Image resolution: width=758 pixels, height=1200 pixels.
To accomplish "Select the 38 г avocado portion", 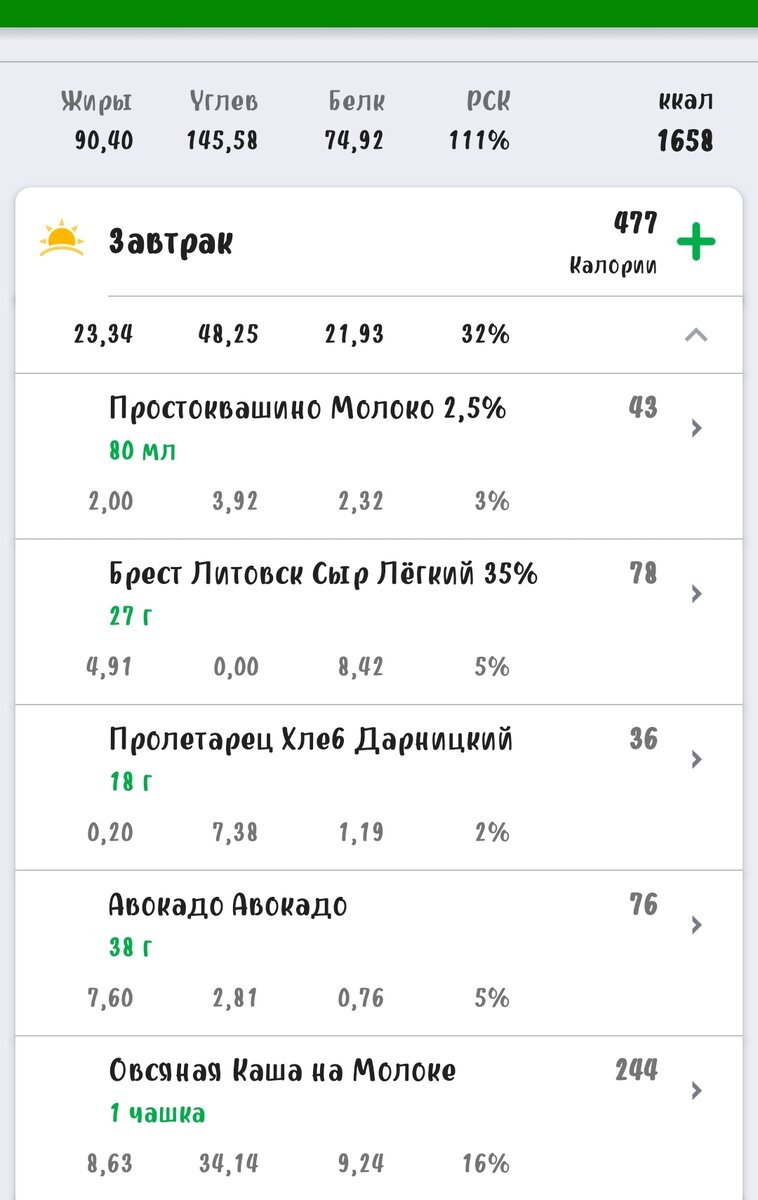I will pos(131,949).
